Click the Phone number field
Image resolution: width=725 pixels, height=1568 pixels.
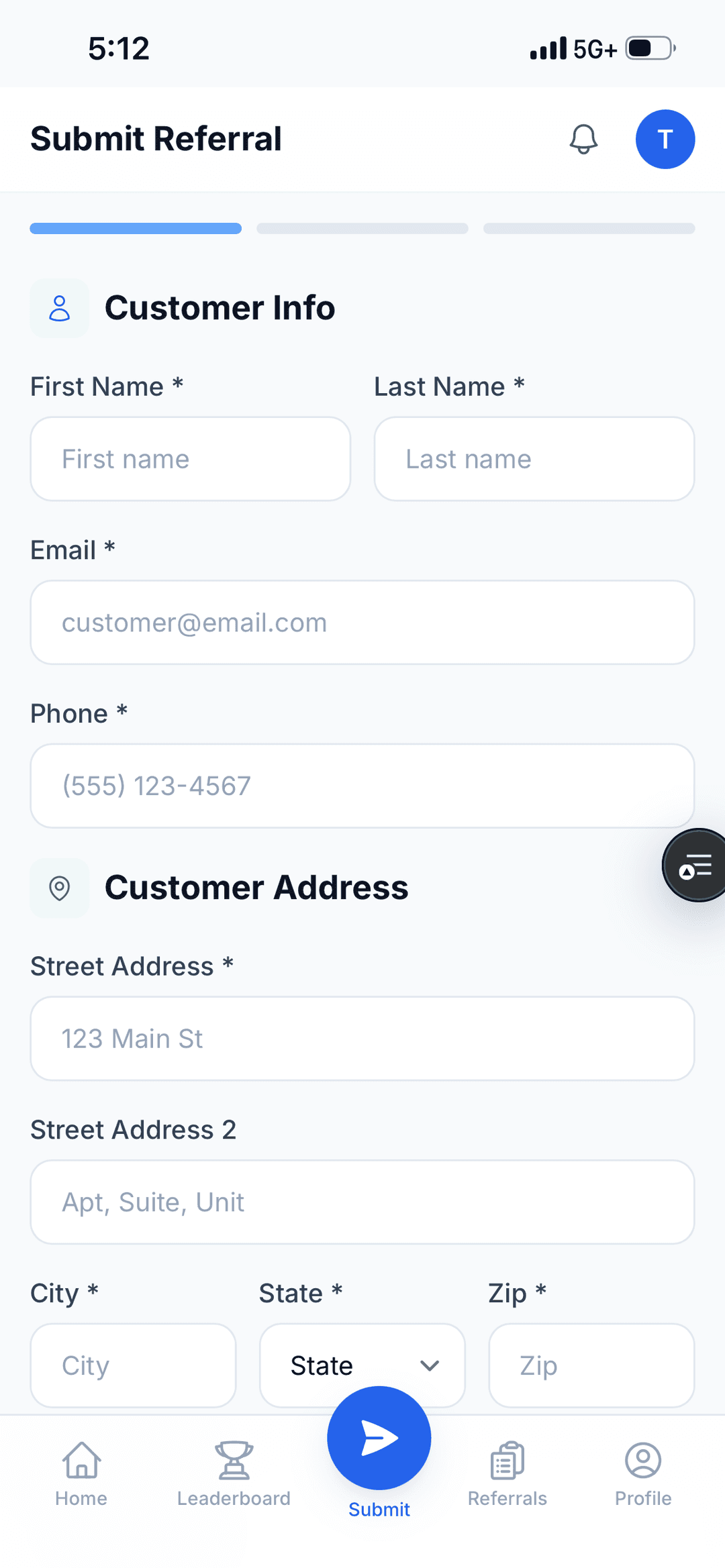point(362,786)
